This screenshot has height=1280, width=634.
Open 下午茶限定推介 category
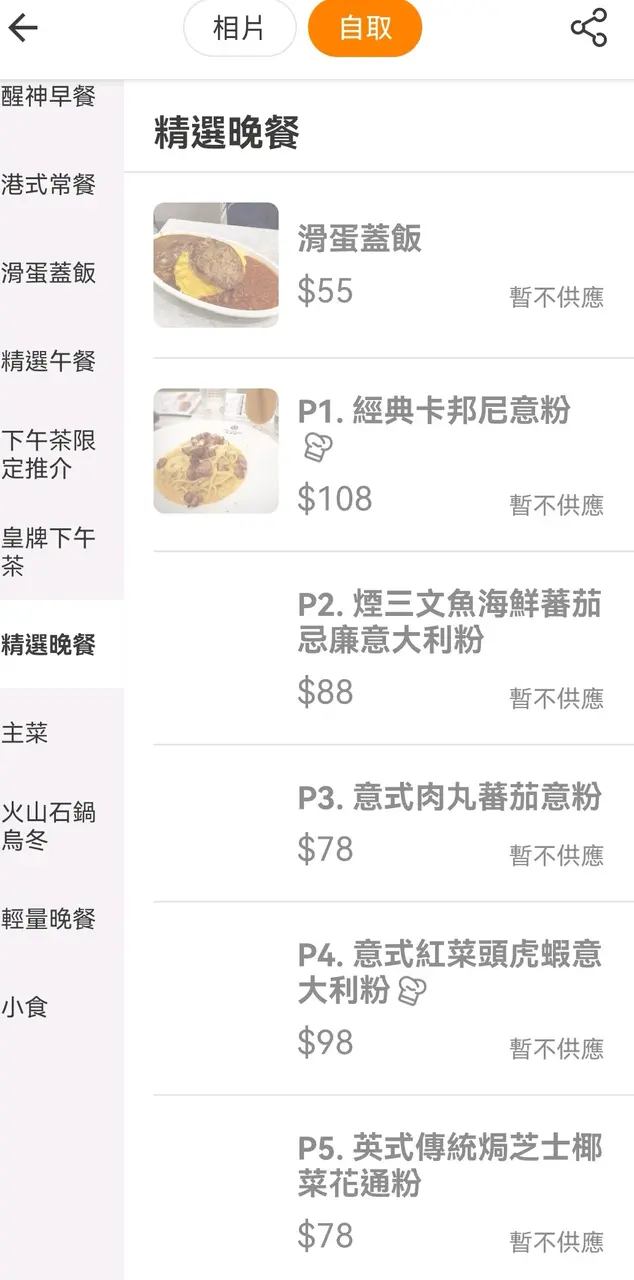tap(49, 454)
